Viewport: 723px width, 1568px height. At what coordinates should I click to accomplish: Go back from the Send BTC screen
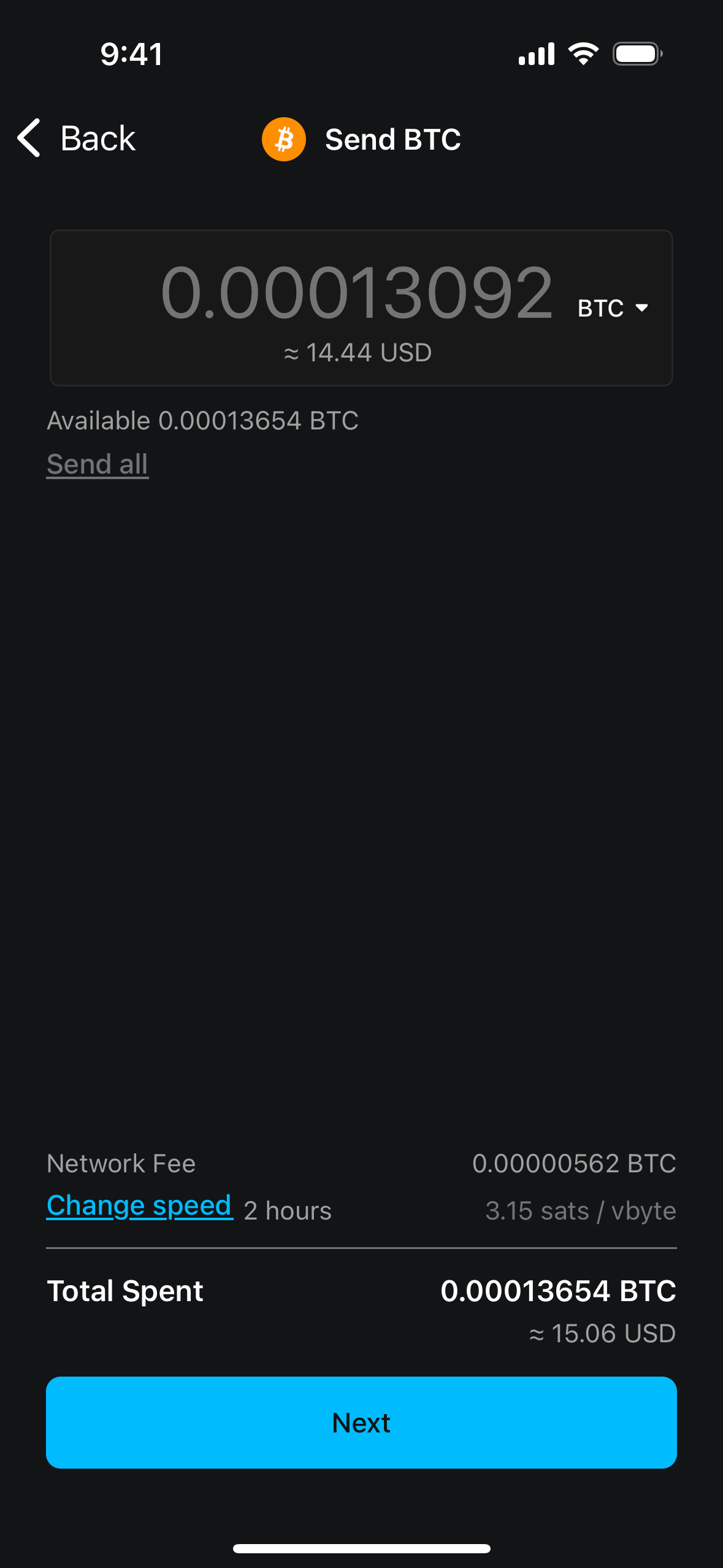76,139
